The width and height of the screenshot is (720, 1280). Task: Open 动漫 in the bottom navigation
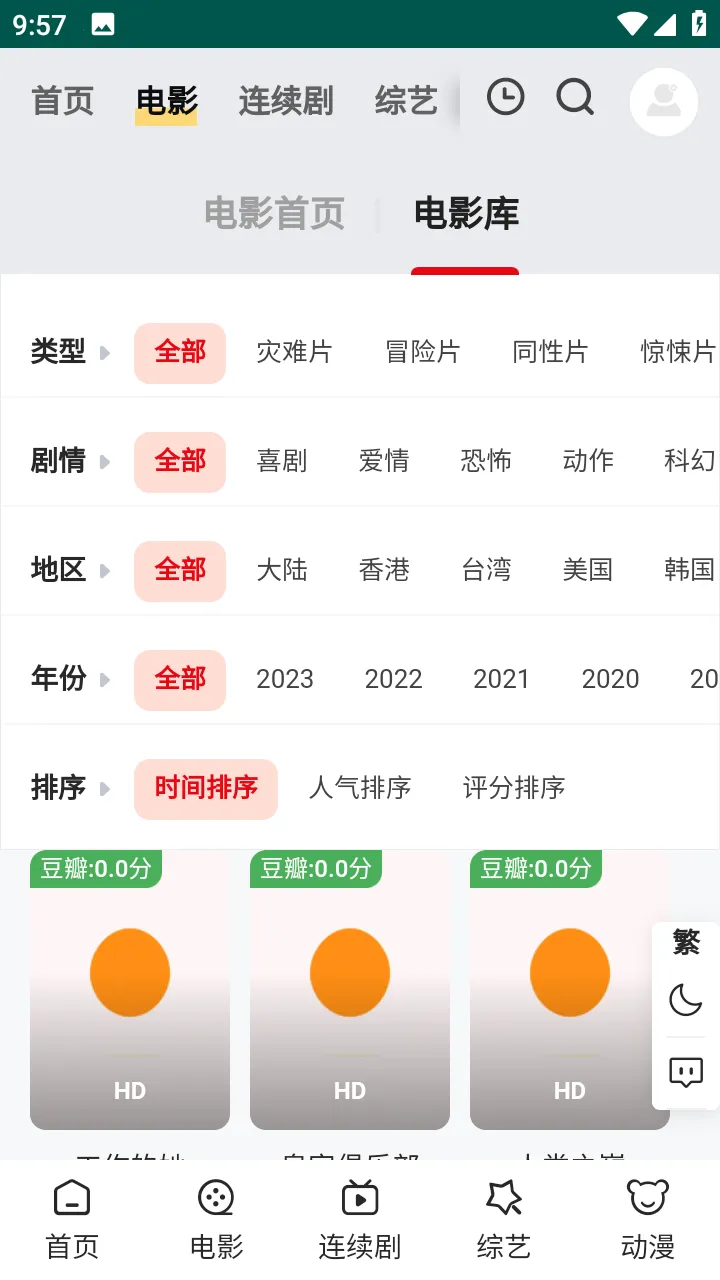(x=648, y=1220)
